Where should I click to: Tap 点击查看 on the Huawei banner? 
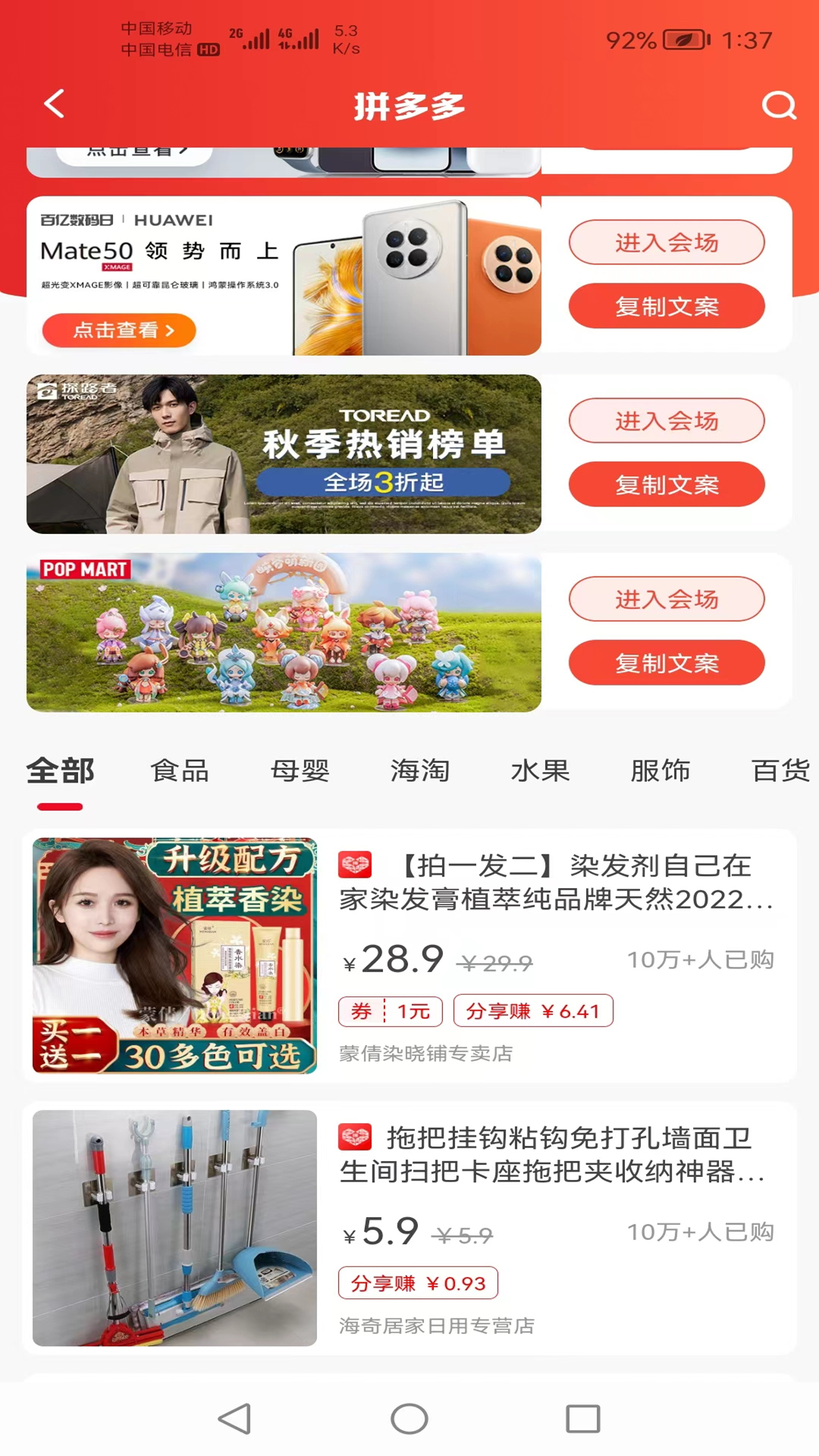(119, 330)
